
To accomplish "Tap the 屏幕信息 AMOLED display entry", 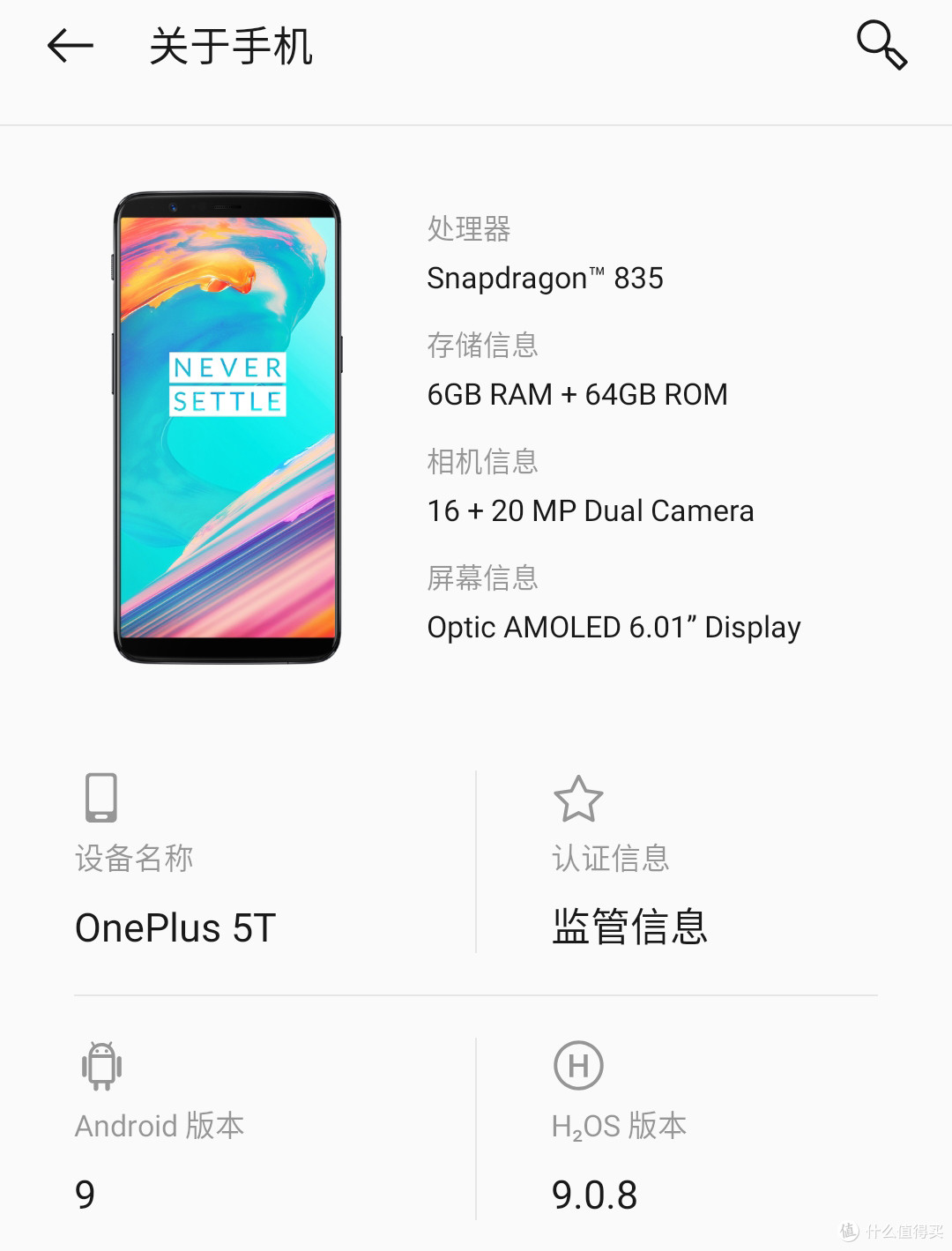I will (614, 627).
